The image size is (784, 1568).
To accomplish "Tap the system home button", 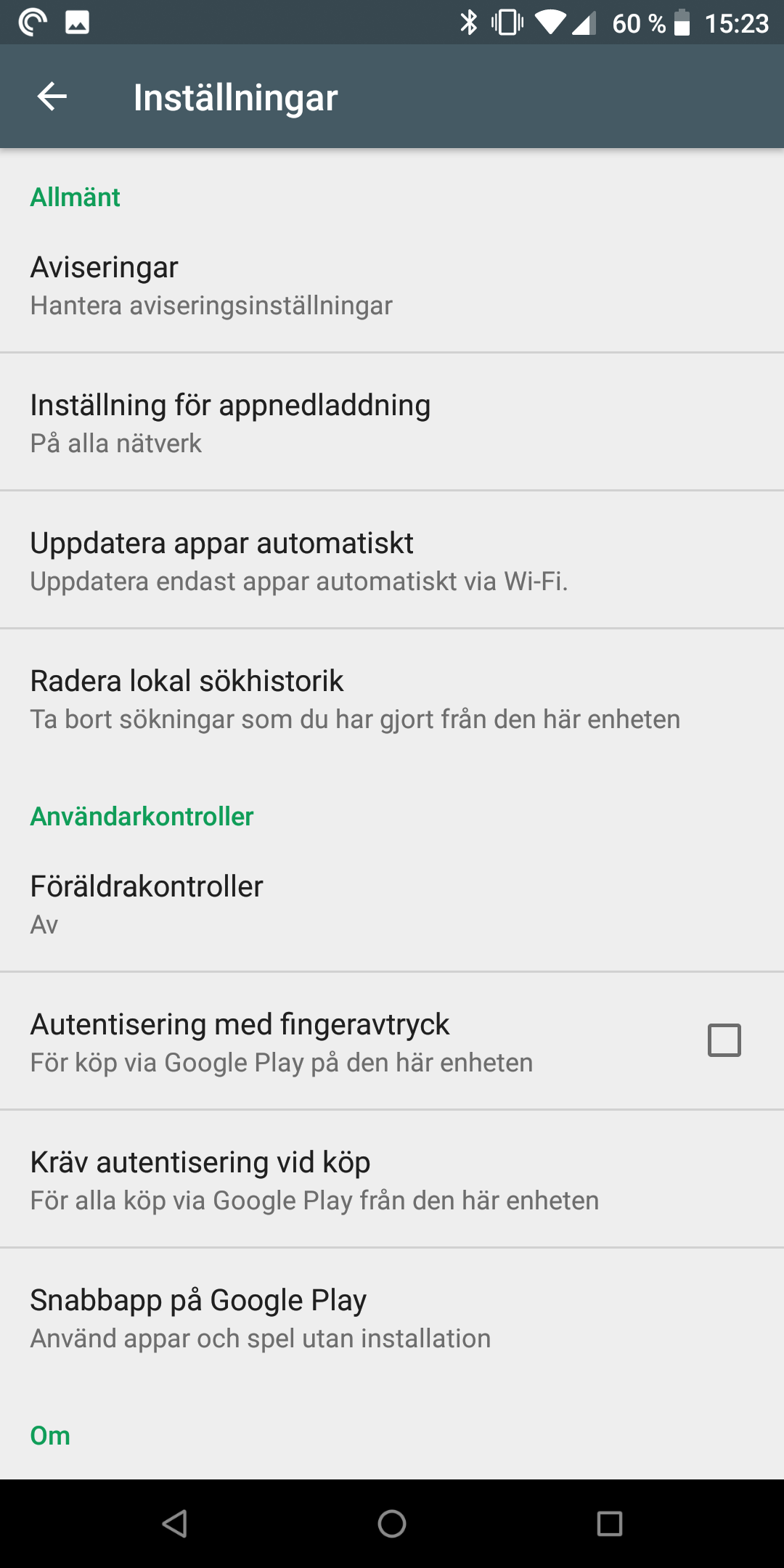I will tap(392, 1523).
